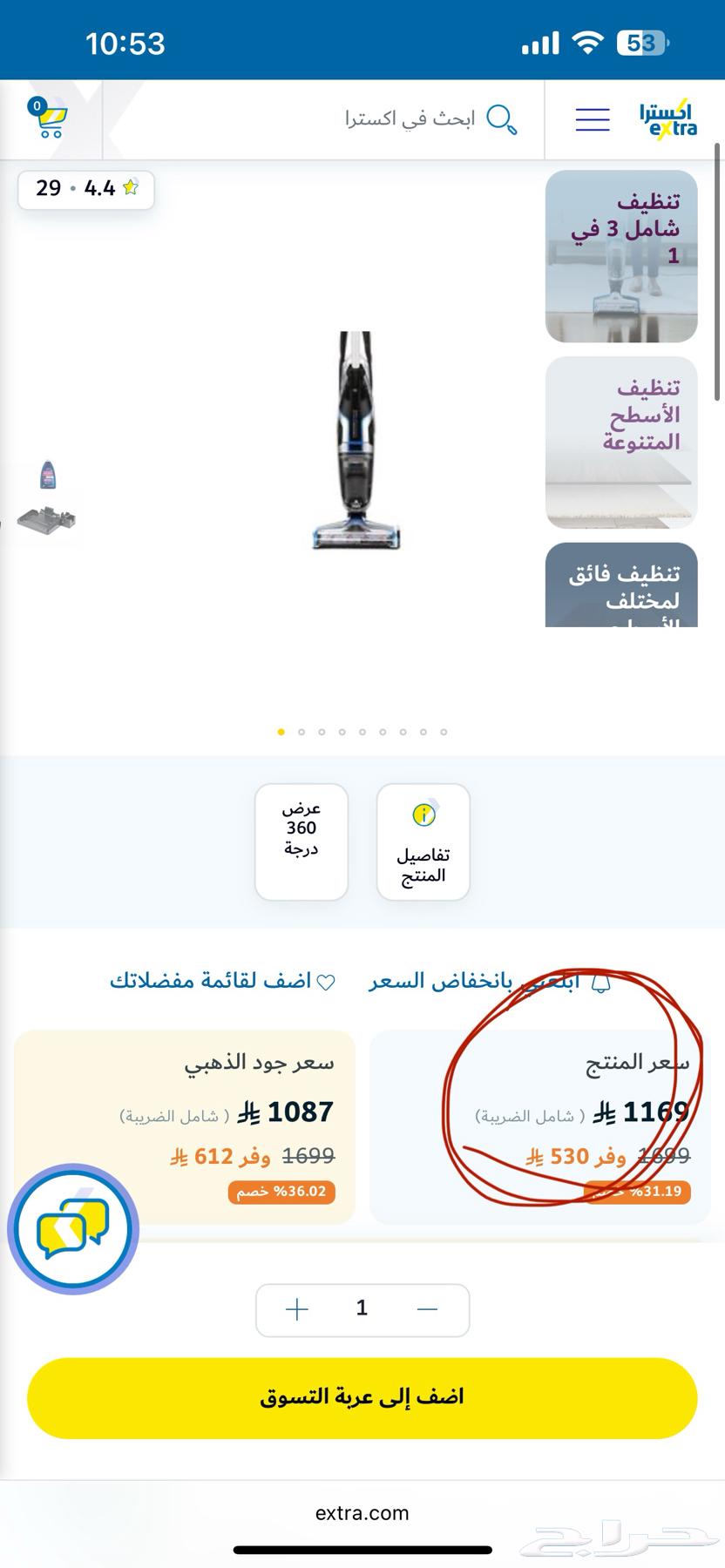The width and height of the screenshot is (725, 1568).
Task: Decrease quantity with the minus button
Action: (x=427, y=1309)
